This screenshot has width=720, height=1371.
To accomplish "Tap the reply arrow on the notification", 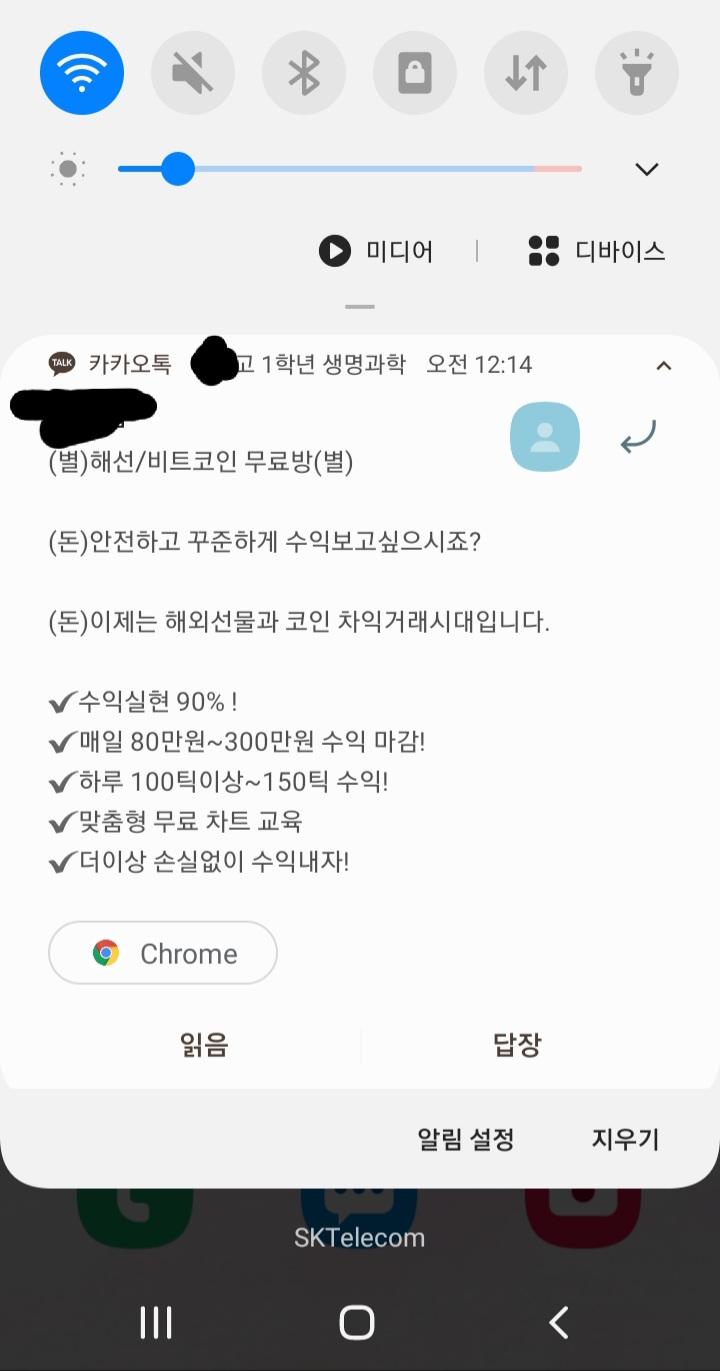I will click(638, 437).
